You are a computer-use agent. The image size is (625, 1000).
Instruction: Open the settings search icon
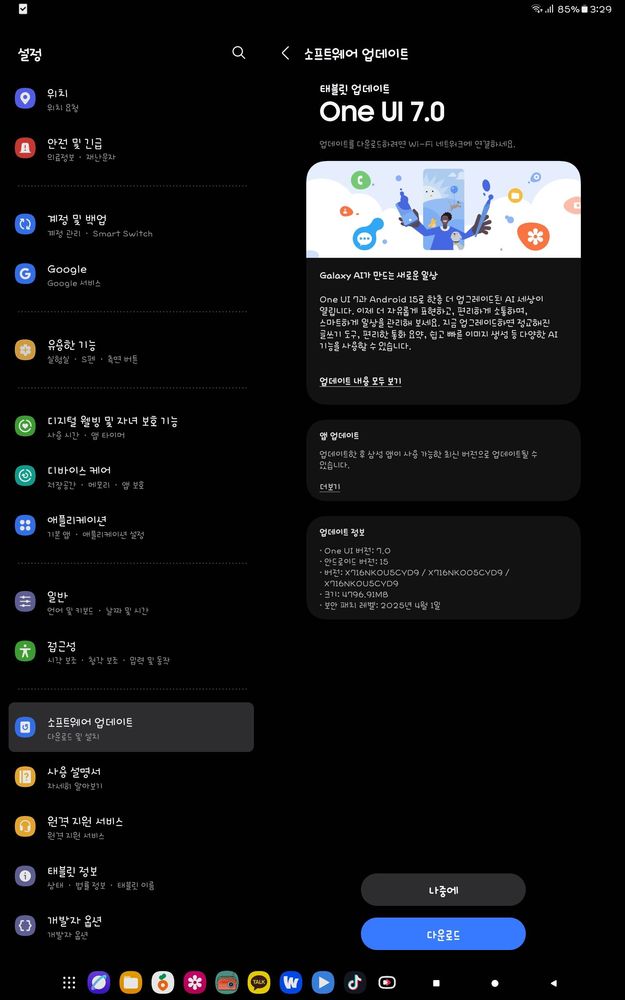point(238,53)
